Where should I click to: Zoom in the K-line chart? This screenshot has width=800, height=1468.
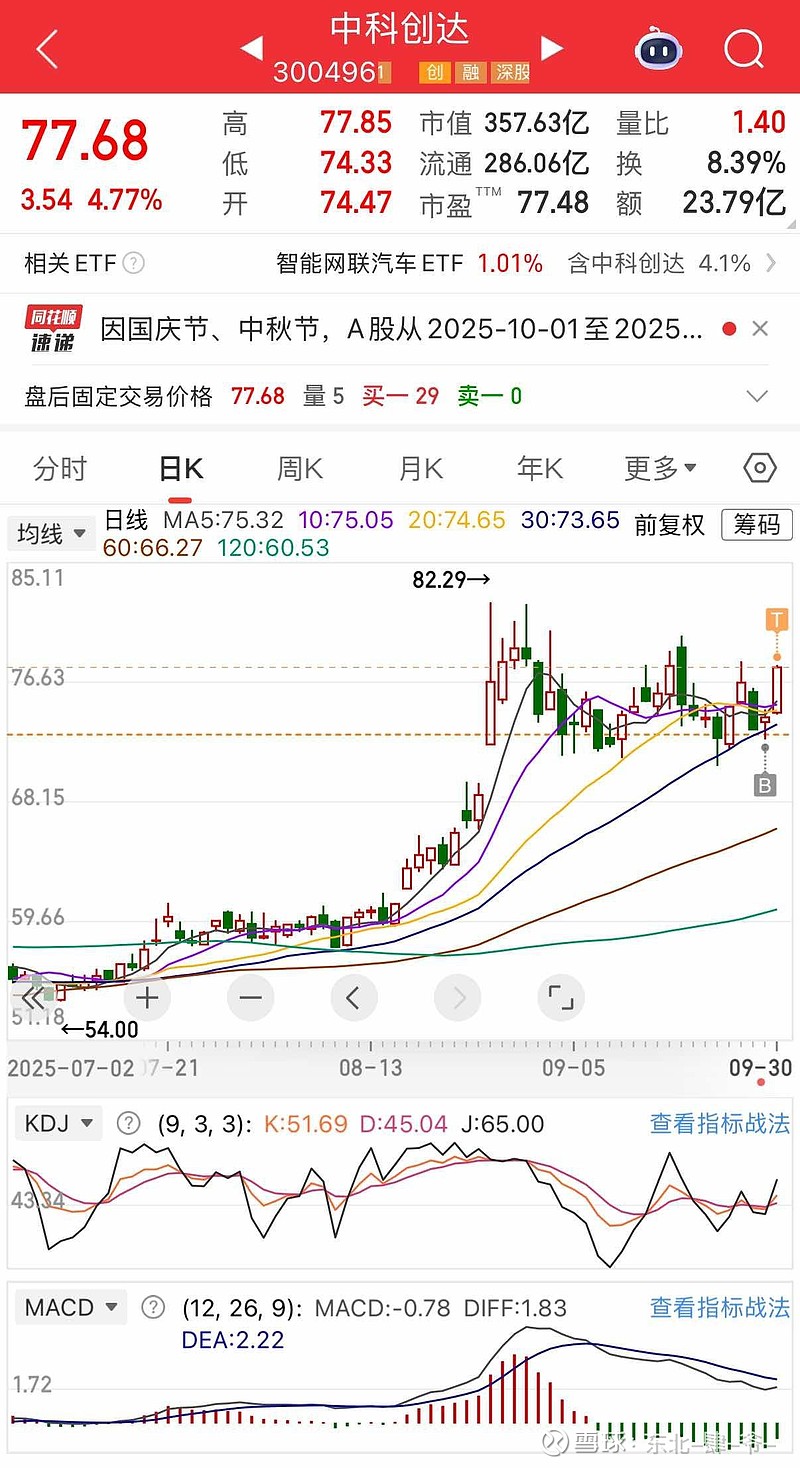coord(147,997)
